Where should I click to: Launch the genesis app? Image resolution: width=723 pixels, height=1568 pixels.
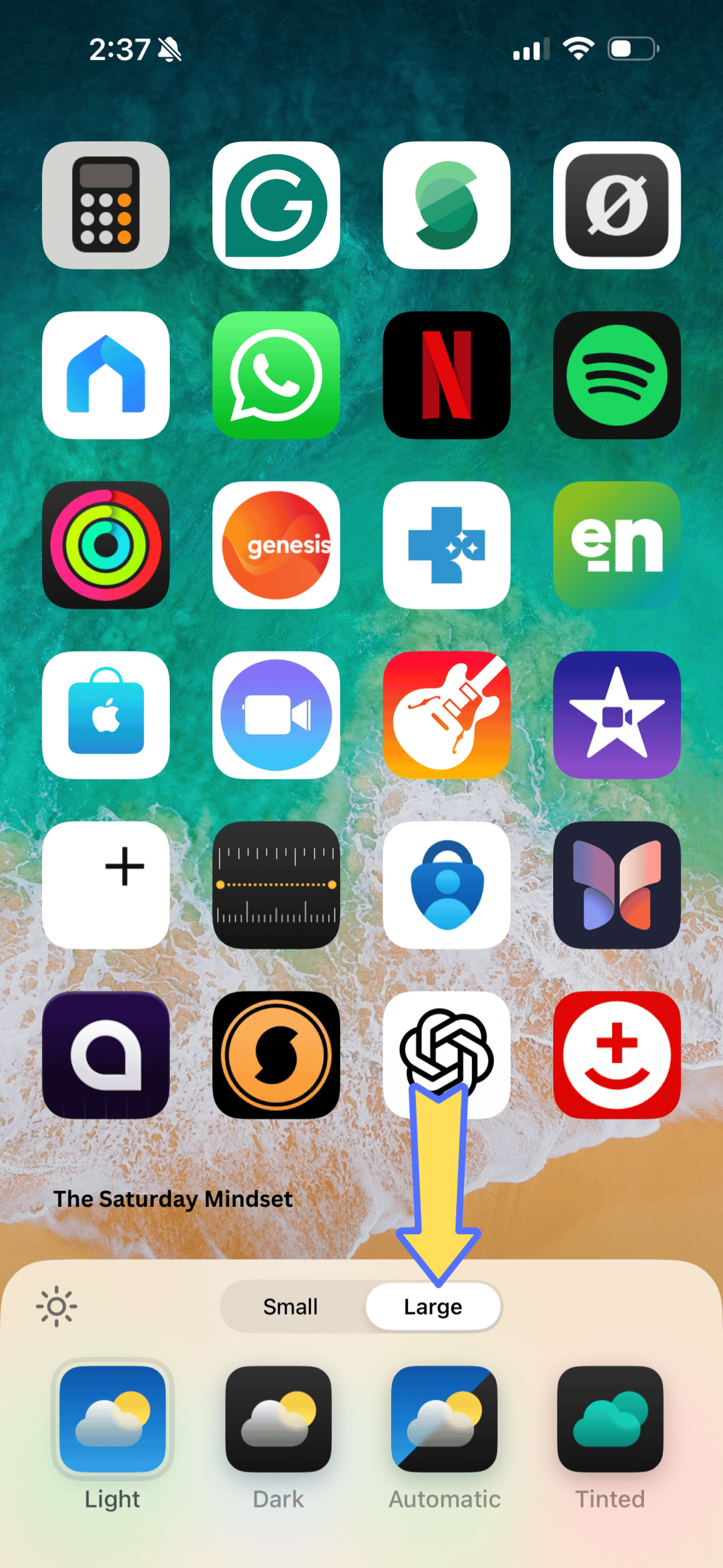(x=277, y=545)
